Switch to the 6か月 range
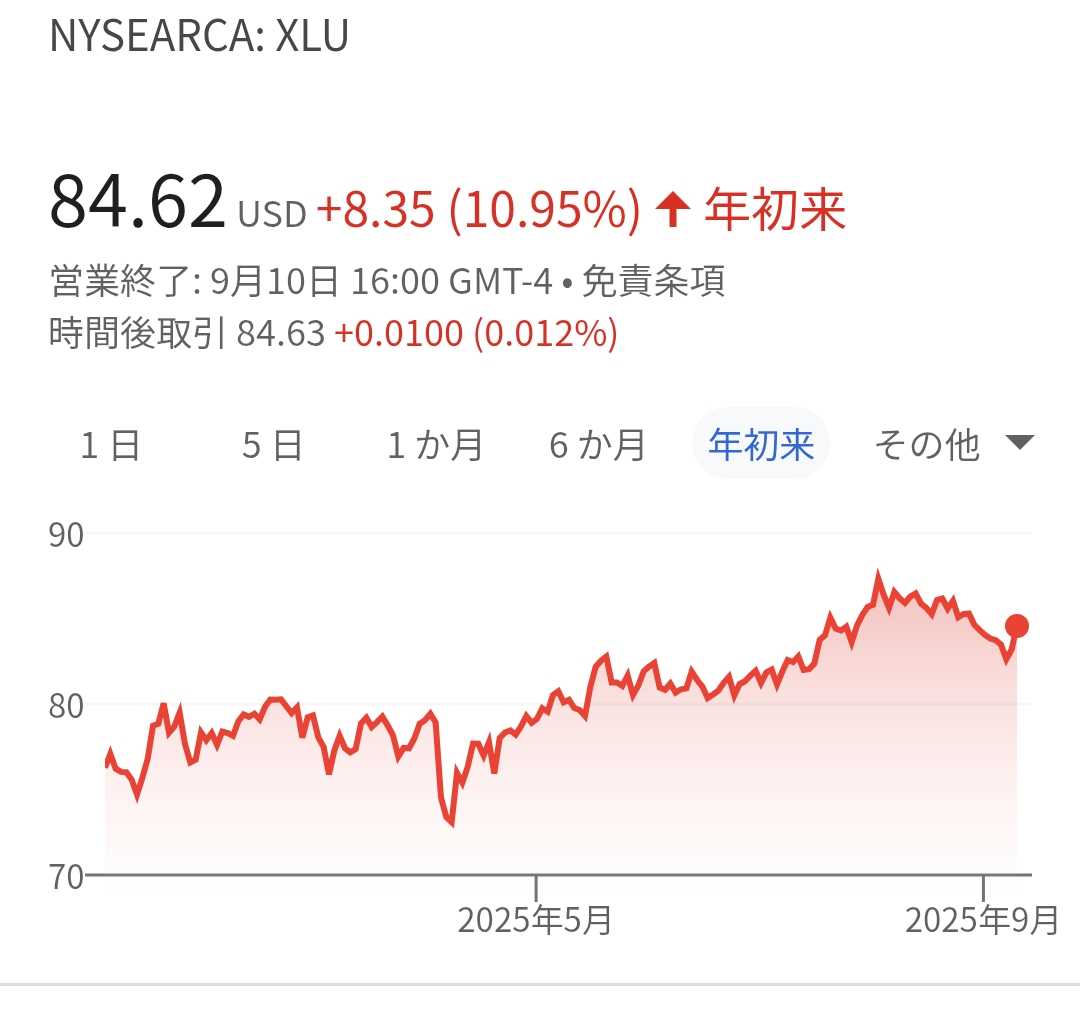The height and width of the screenshot is (1018, 1080). coord(597,444)
